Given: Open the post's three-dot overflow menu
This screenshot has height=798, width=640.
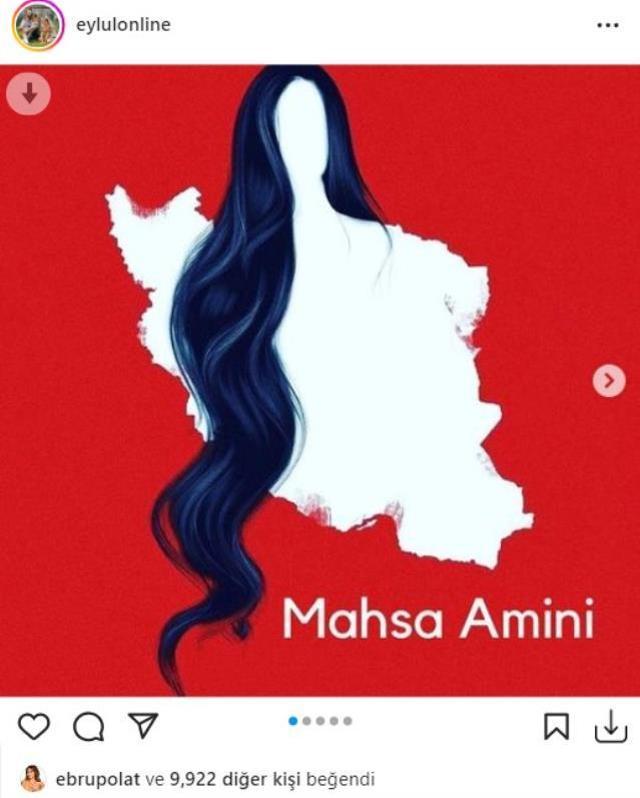Looking at the screenshot, I should tap(606, 26).
